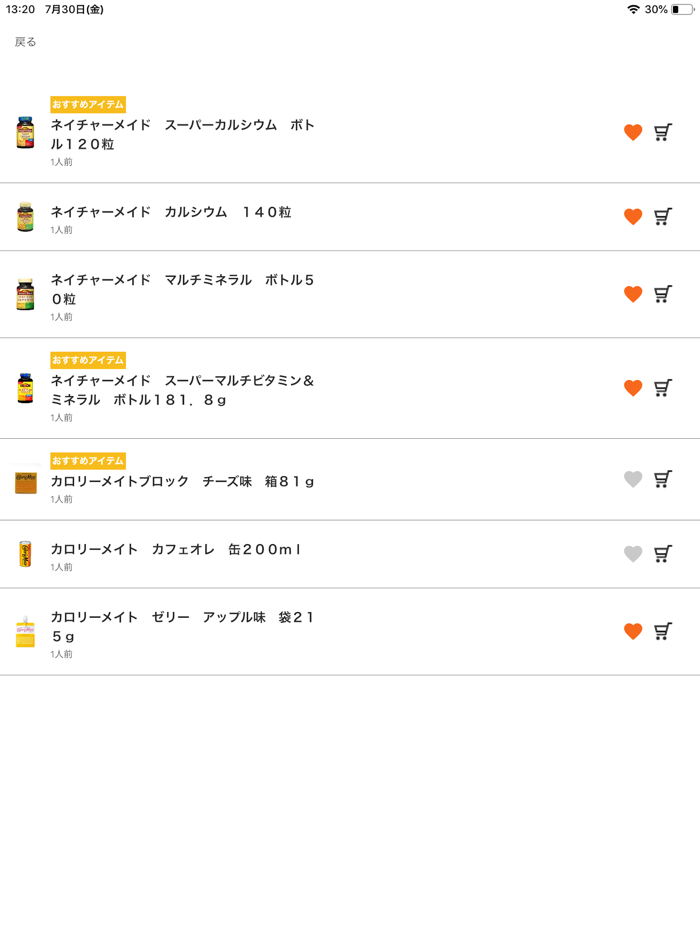This screenshot has height=934, width=700.
Task: Unfavorite スーパーマルチビタミン&ミネラル heart icon
Action: [x=633, y=388]
